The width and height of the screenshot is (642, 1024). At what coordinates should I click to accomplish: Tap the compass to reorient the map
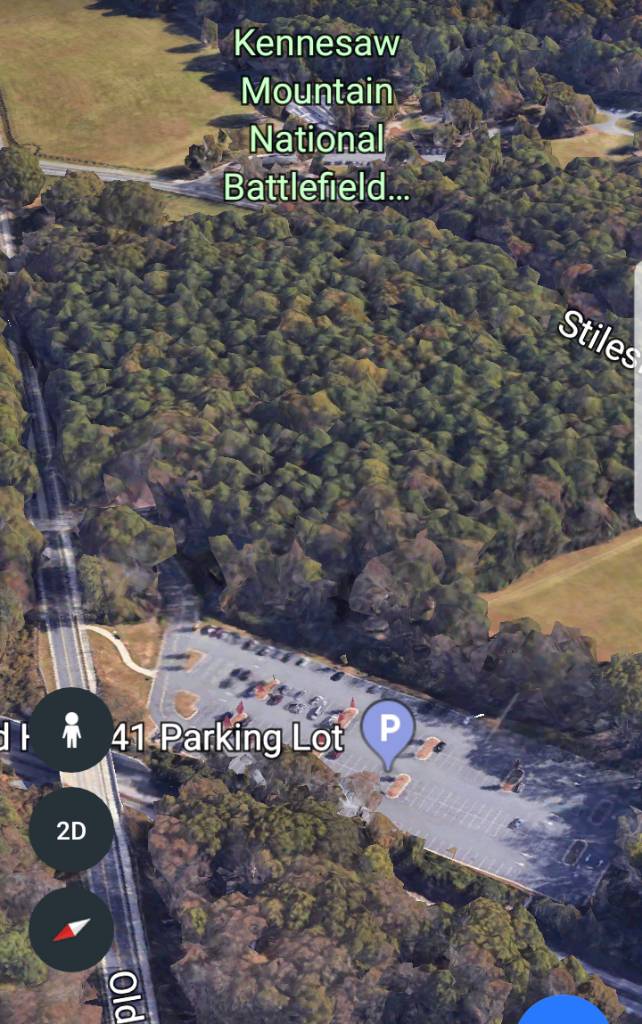pos(71,929)
